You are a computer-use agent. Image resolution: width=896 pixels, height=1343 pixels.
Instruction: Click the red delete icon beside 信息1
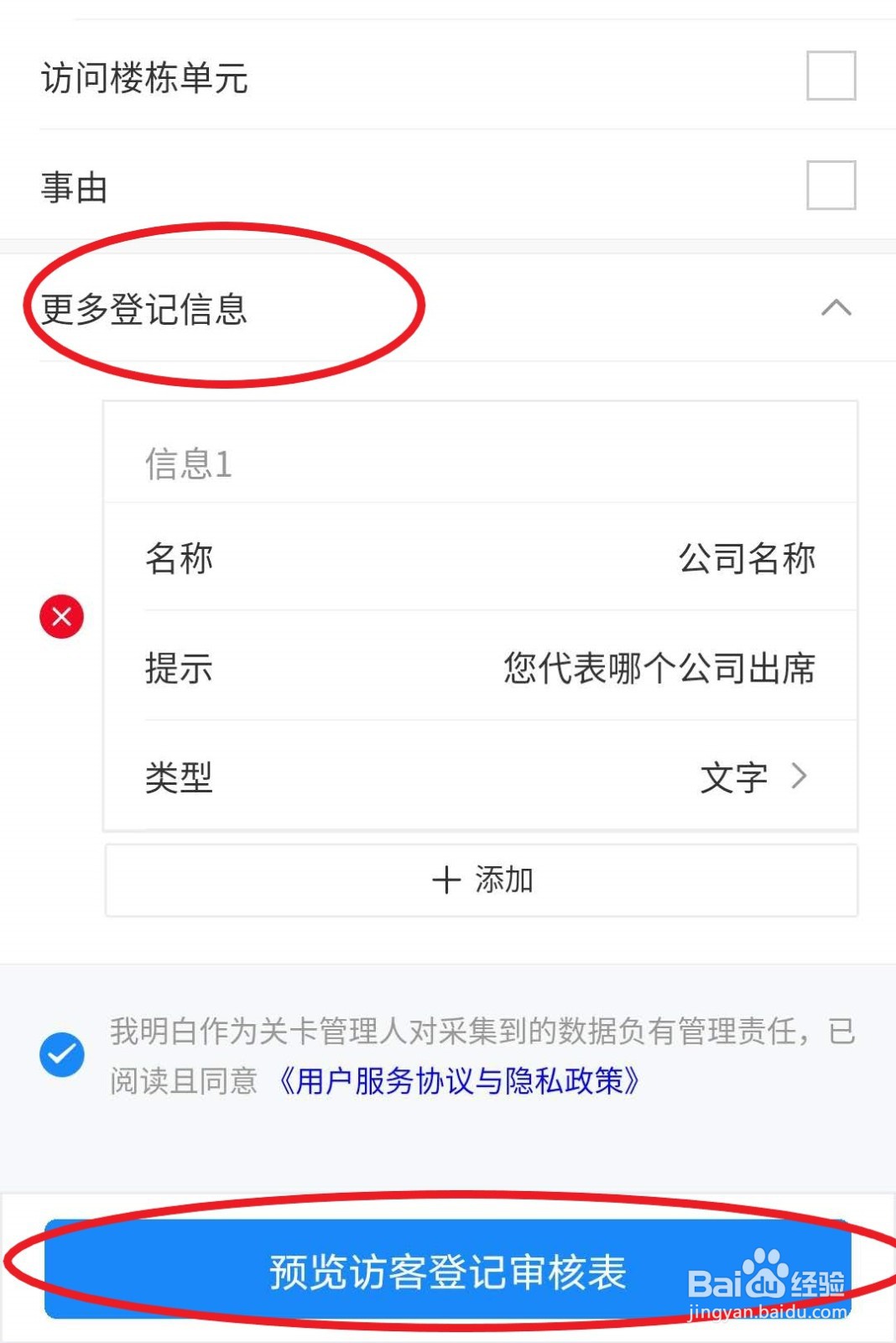click(x=60, y=617)
